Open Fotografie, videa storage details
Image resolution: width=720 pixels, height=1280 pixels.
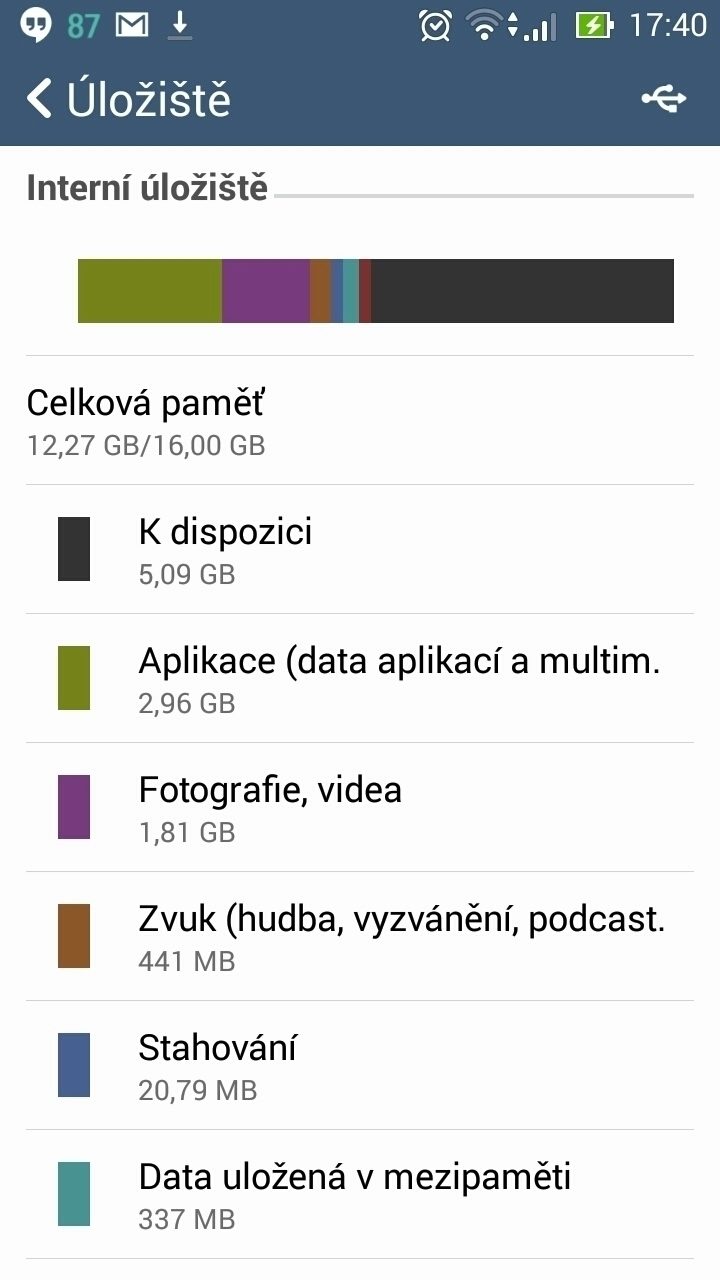click(x=360, y=807)
